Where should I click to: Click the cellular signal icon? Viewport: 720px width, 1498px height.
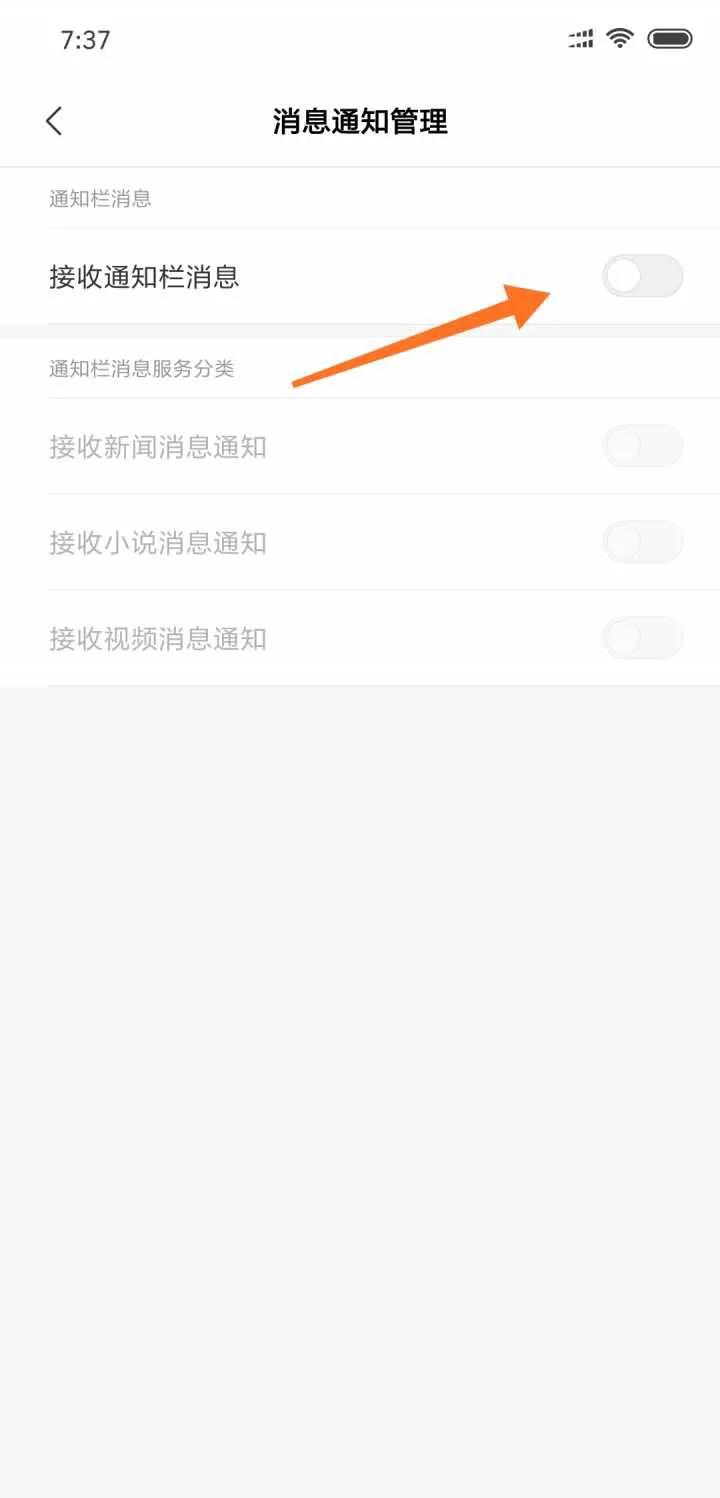(579, 38)
